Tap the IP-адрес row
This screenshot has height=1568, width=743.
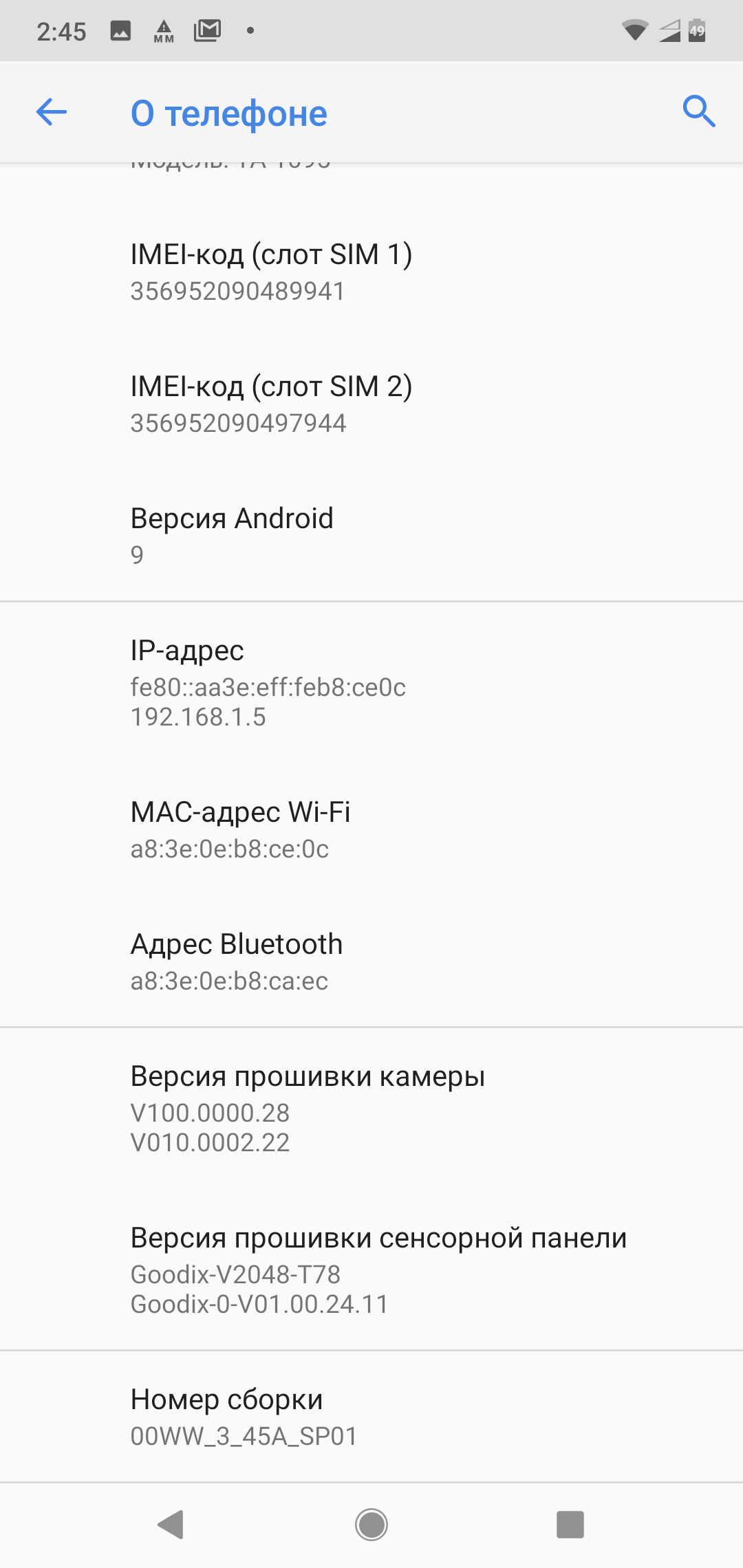[371, 682]
